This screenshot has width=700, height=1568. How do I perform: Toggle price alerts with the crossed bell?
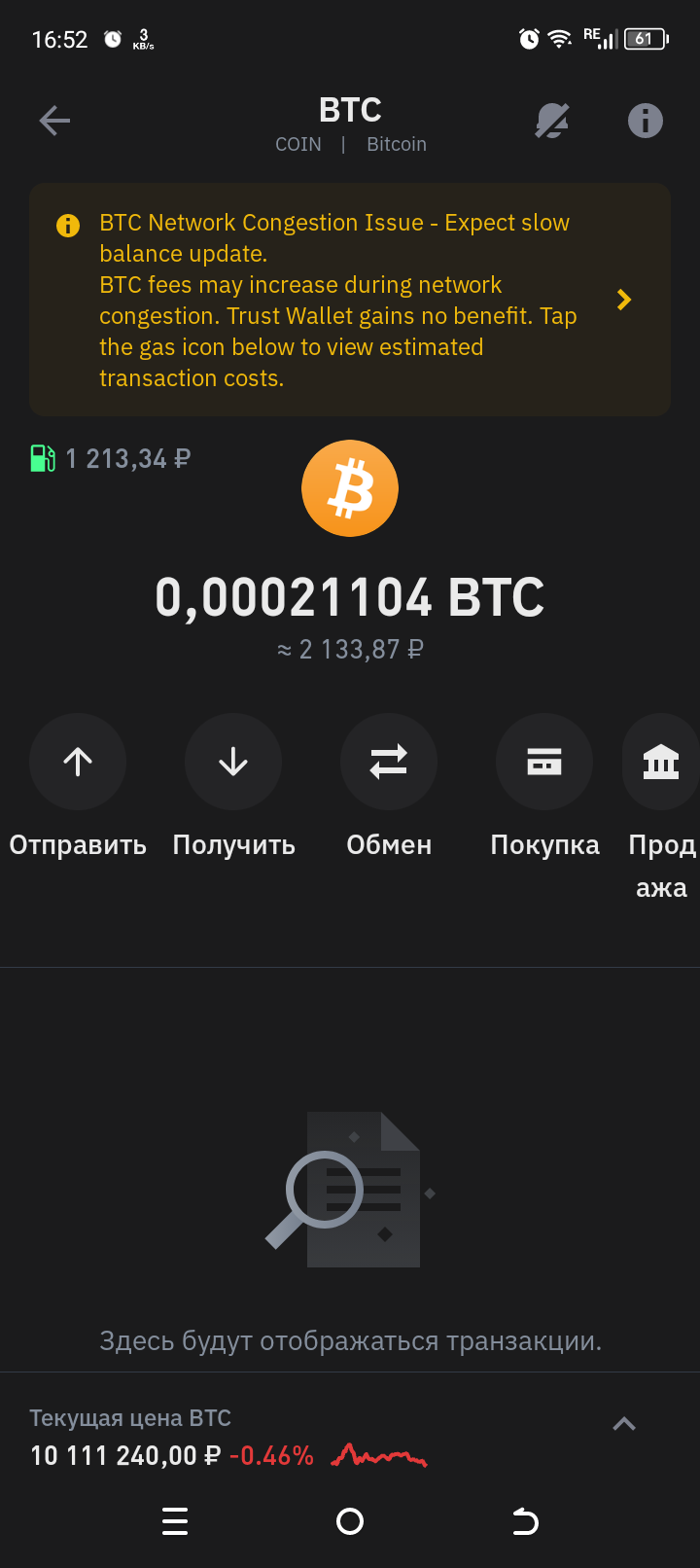coord(552,121)
